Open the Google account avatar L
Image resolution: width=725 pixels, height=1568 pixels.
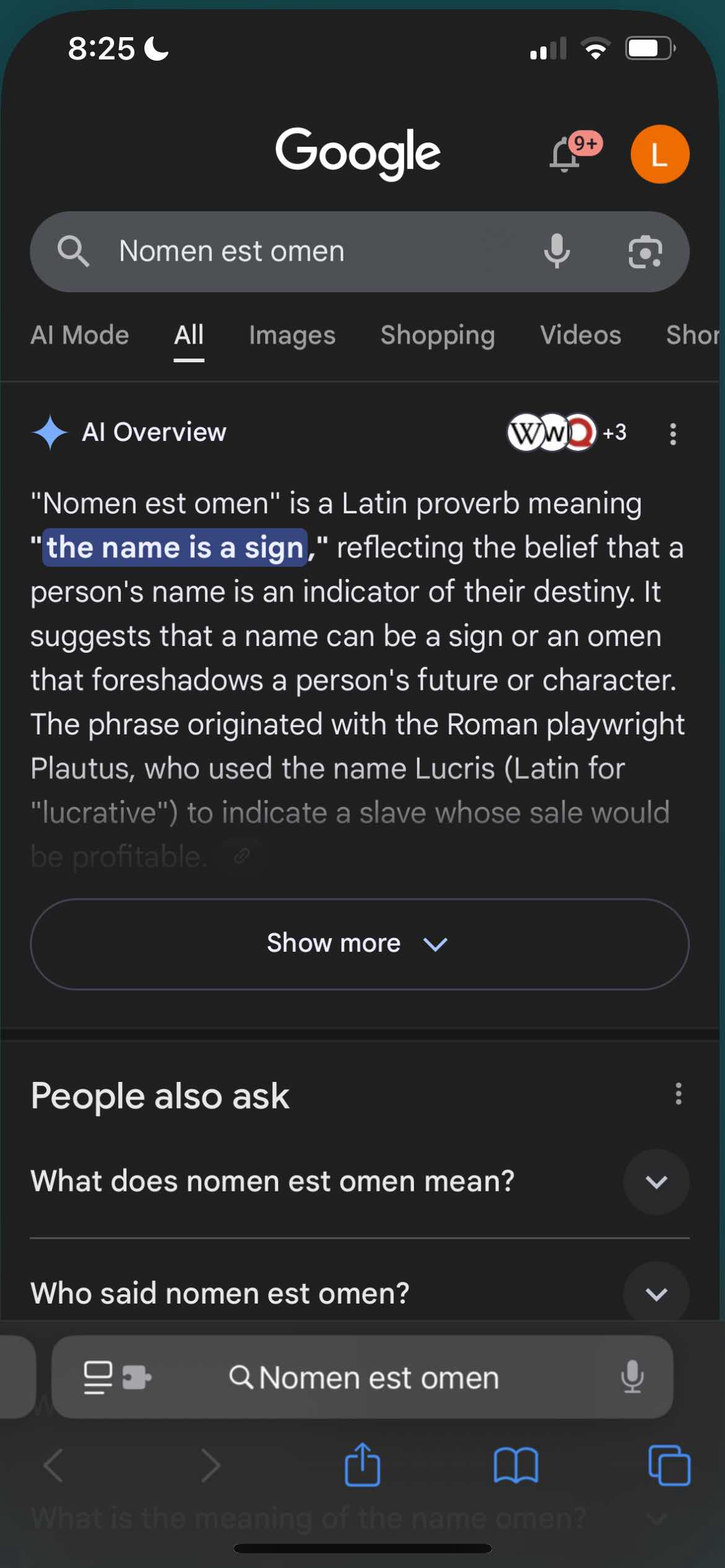[x=660, y=154]
